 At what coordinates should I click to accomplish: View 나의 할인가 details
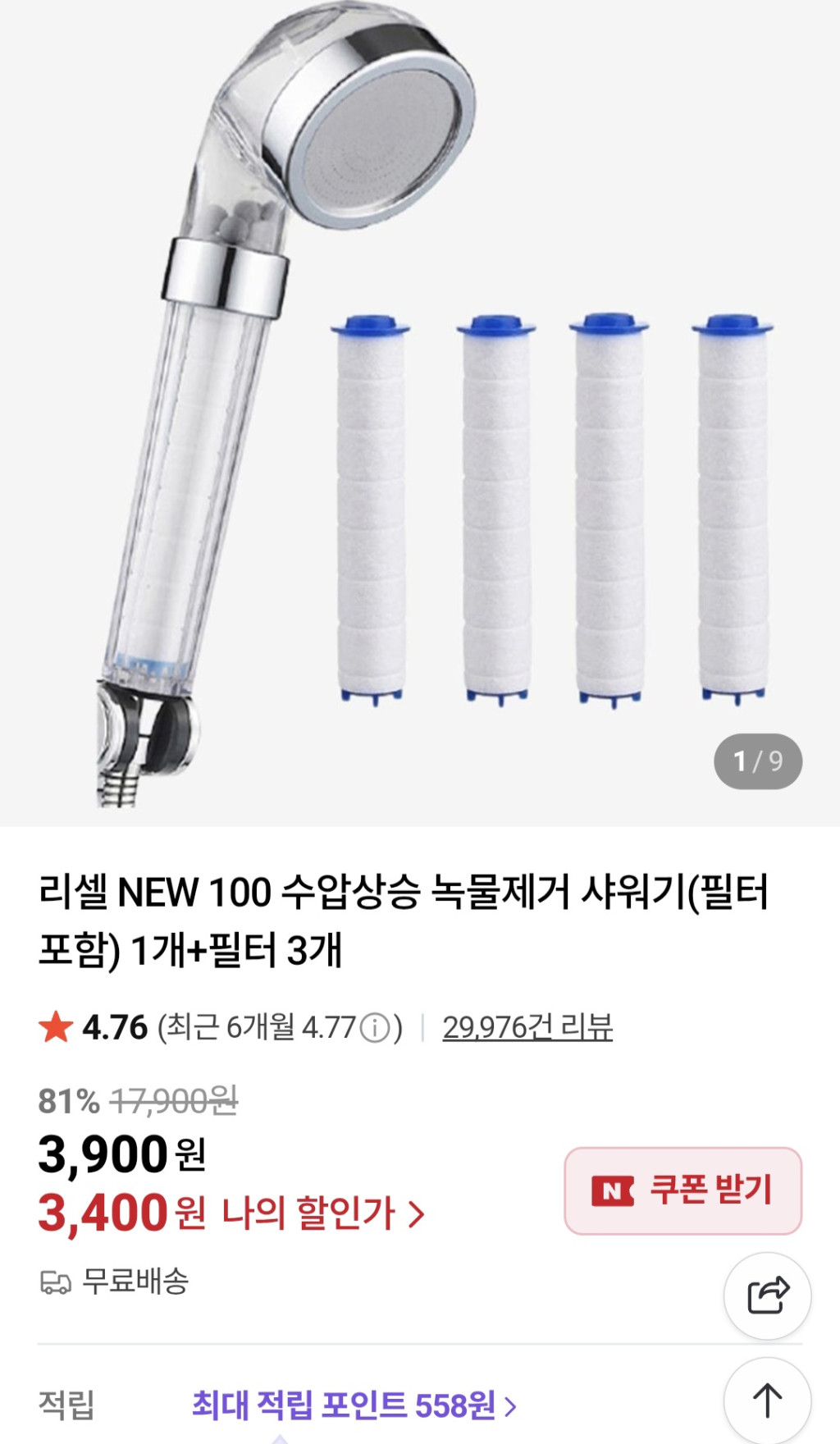pos(323,1213)
